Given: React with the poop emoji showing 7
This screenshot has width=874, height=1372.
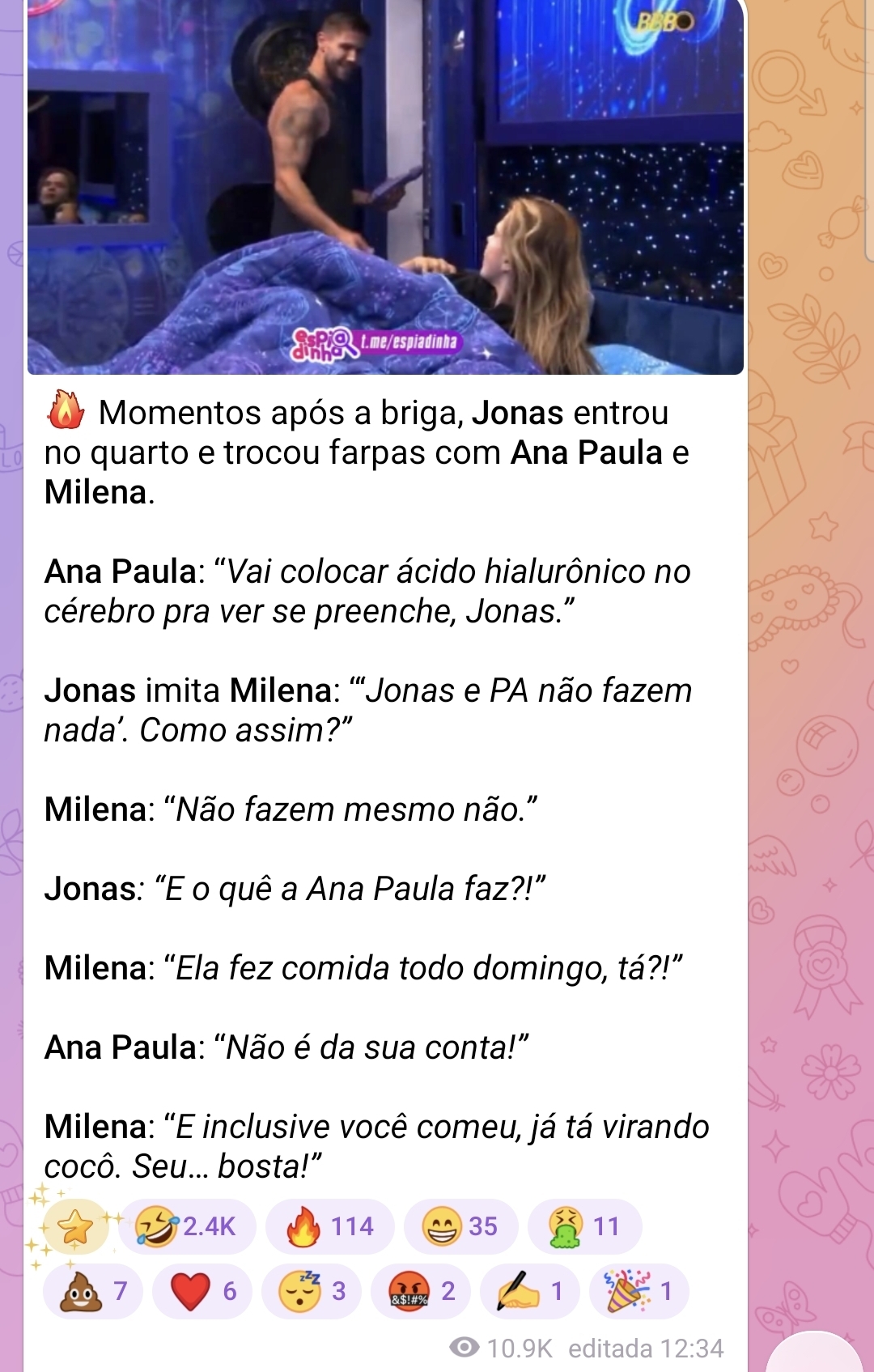Looking at the screenshot, I should tap(93, 1291).
